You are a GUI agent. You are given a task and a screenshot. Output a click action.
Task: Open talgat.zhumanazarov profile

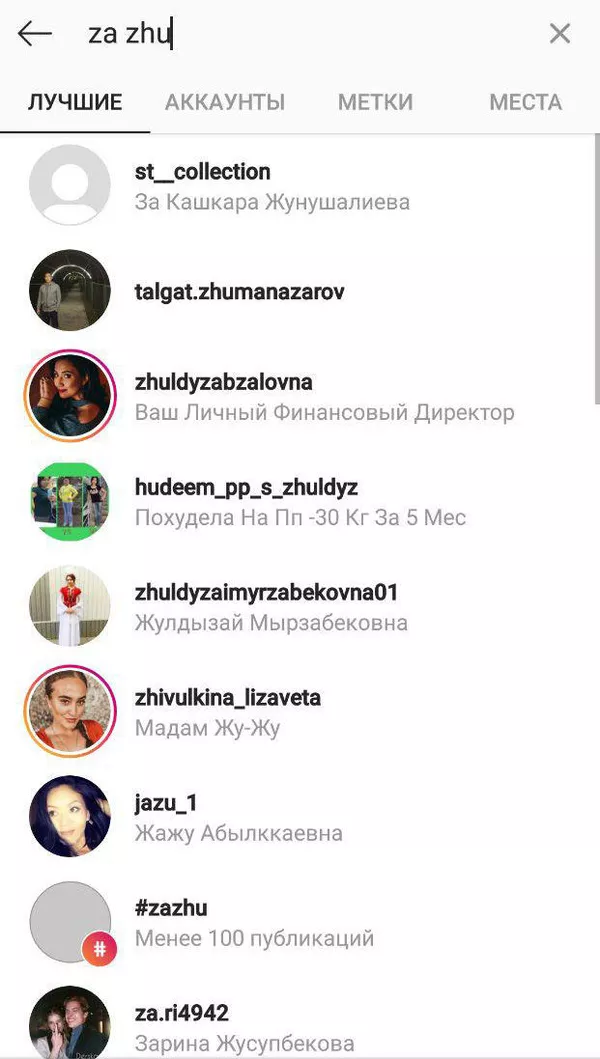240,292
